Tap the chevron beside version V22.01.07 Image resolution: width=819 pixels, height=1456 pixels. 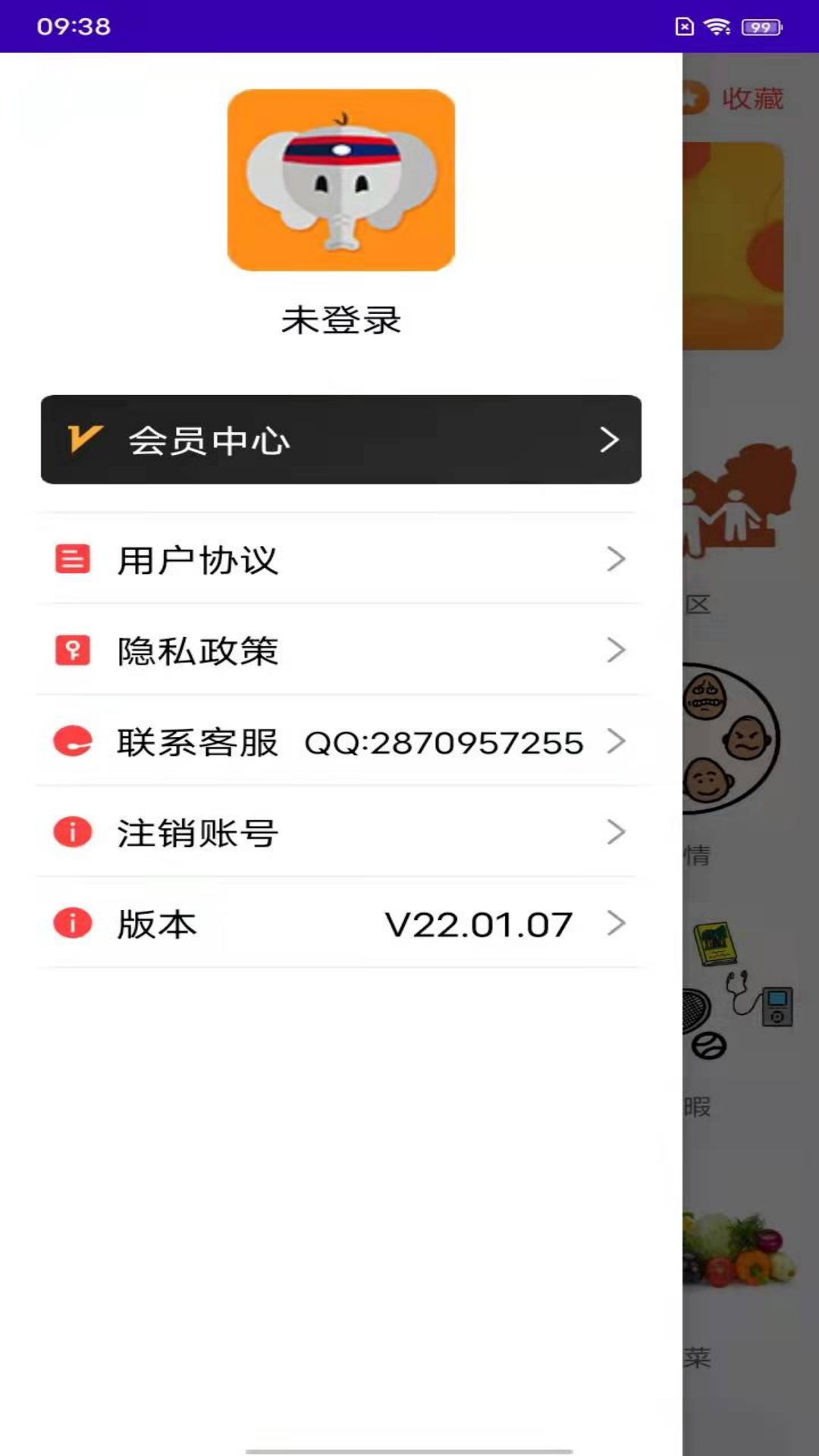pos(616,924)
